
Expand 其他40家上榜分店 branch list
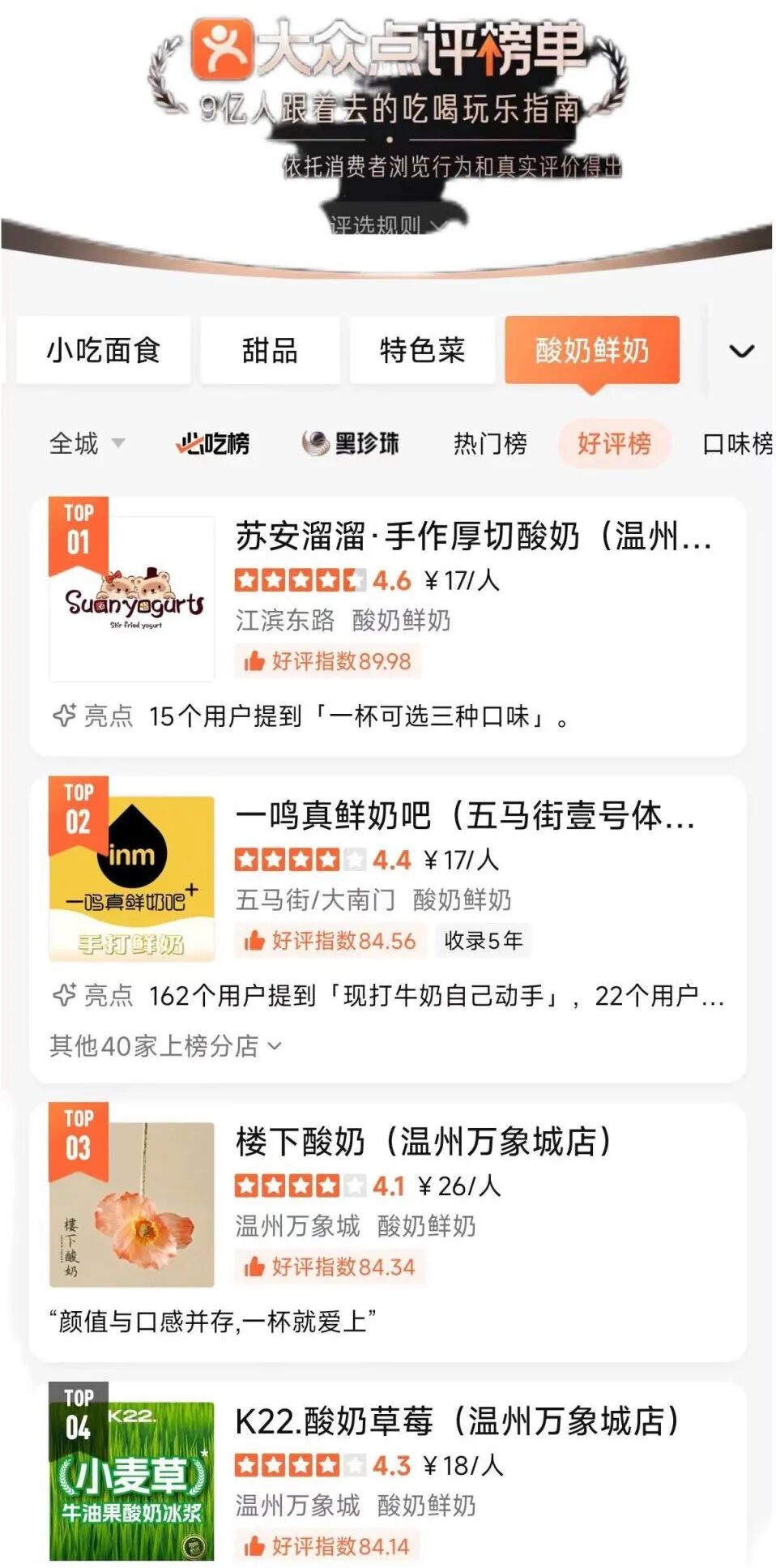click(x=166, y=1045)
